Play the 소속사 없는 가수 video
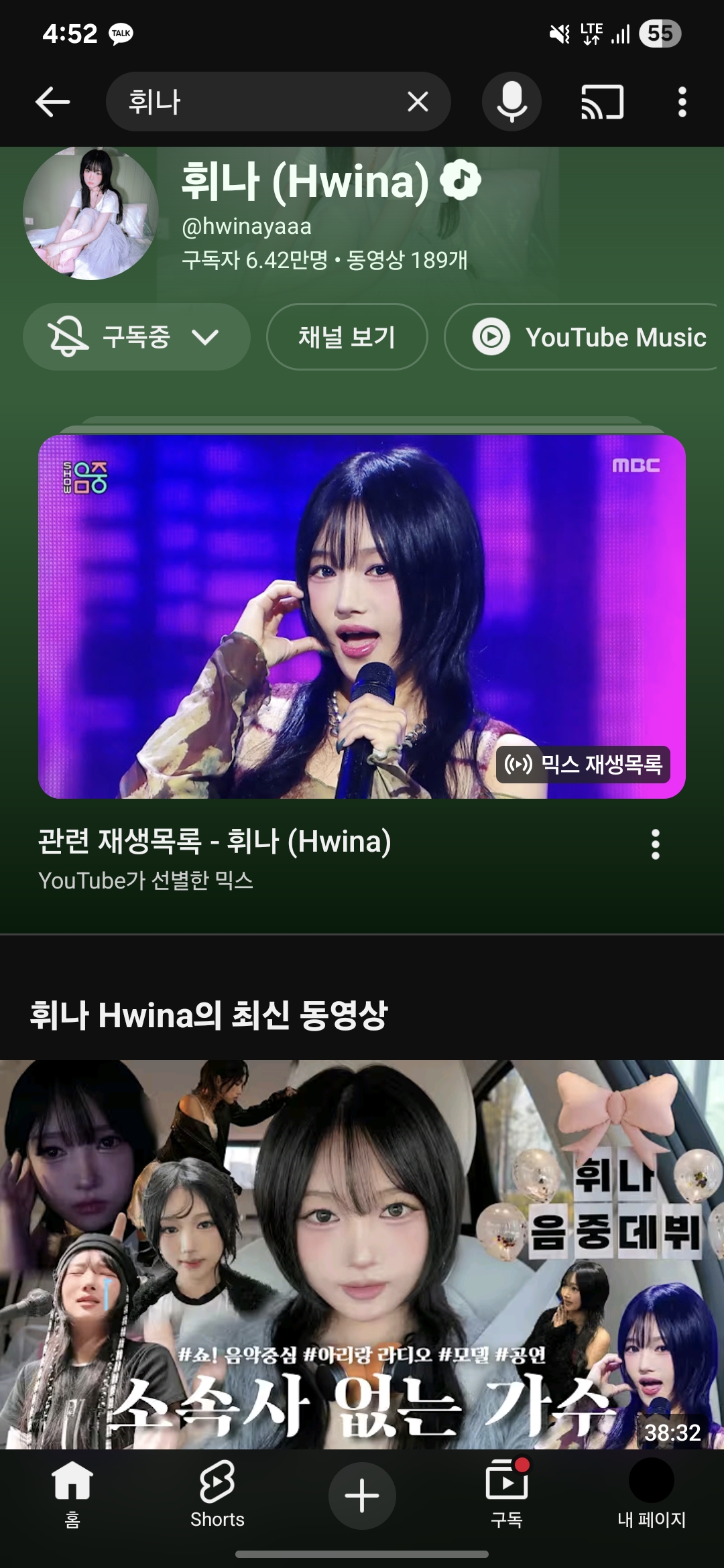The height and width of the screenshot is (1568, 724). tap(362, 1253)
